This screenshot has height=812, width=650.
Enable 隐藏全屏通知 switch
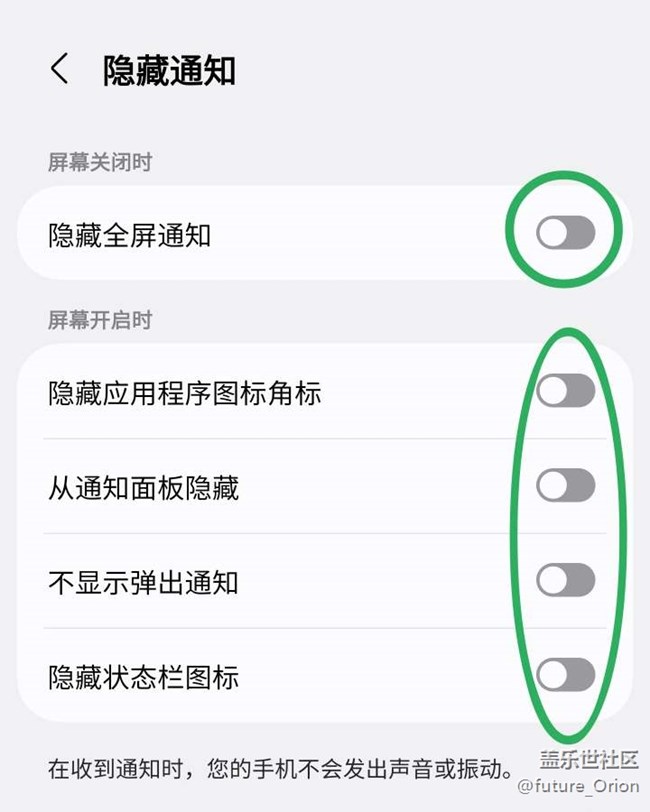[x=565, y=234]
